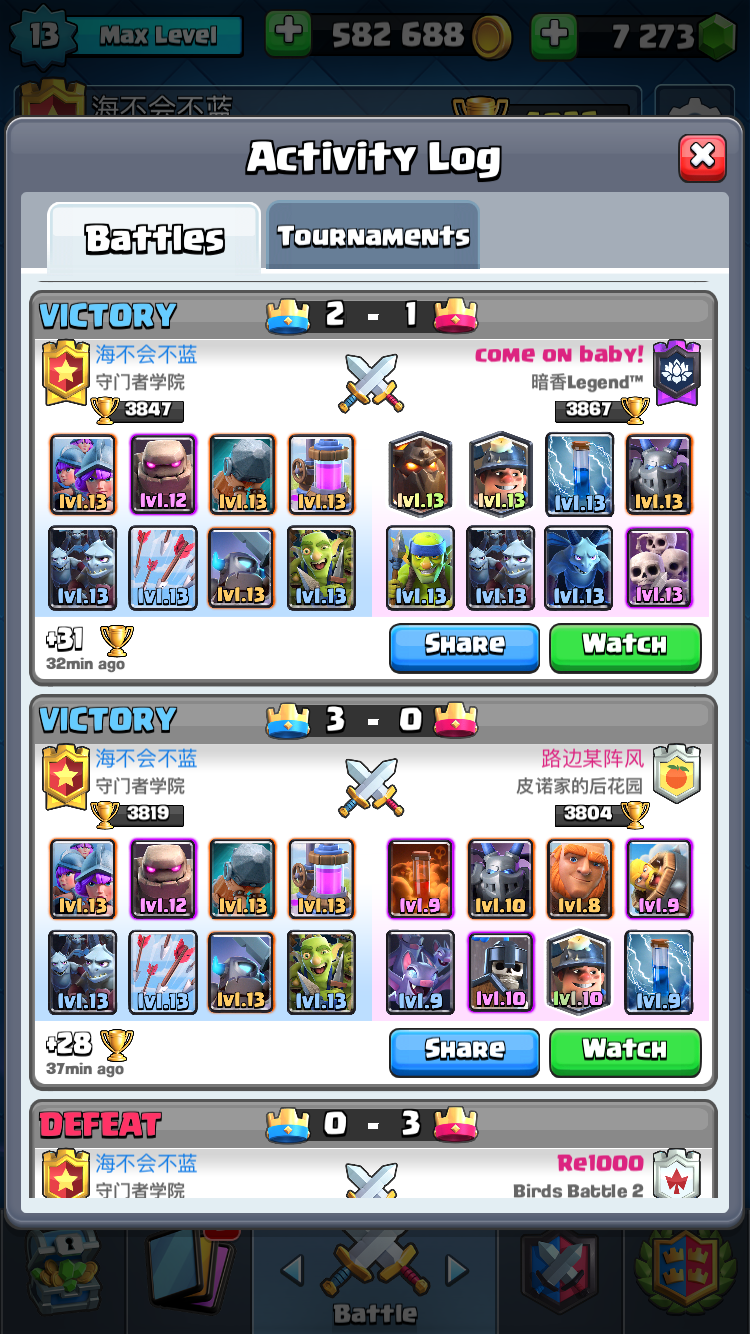750x1334 pixels.
Task: Open opponent 路边某阵风's profile name
Action: point(592,759)
